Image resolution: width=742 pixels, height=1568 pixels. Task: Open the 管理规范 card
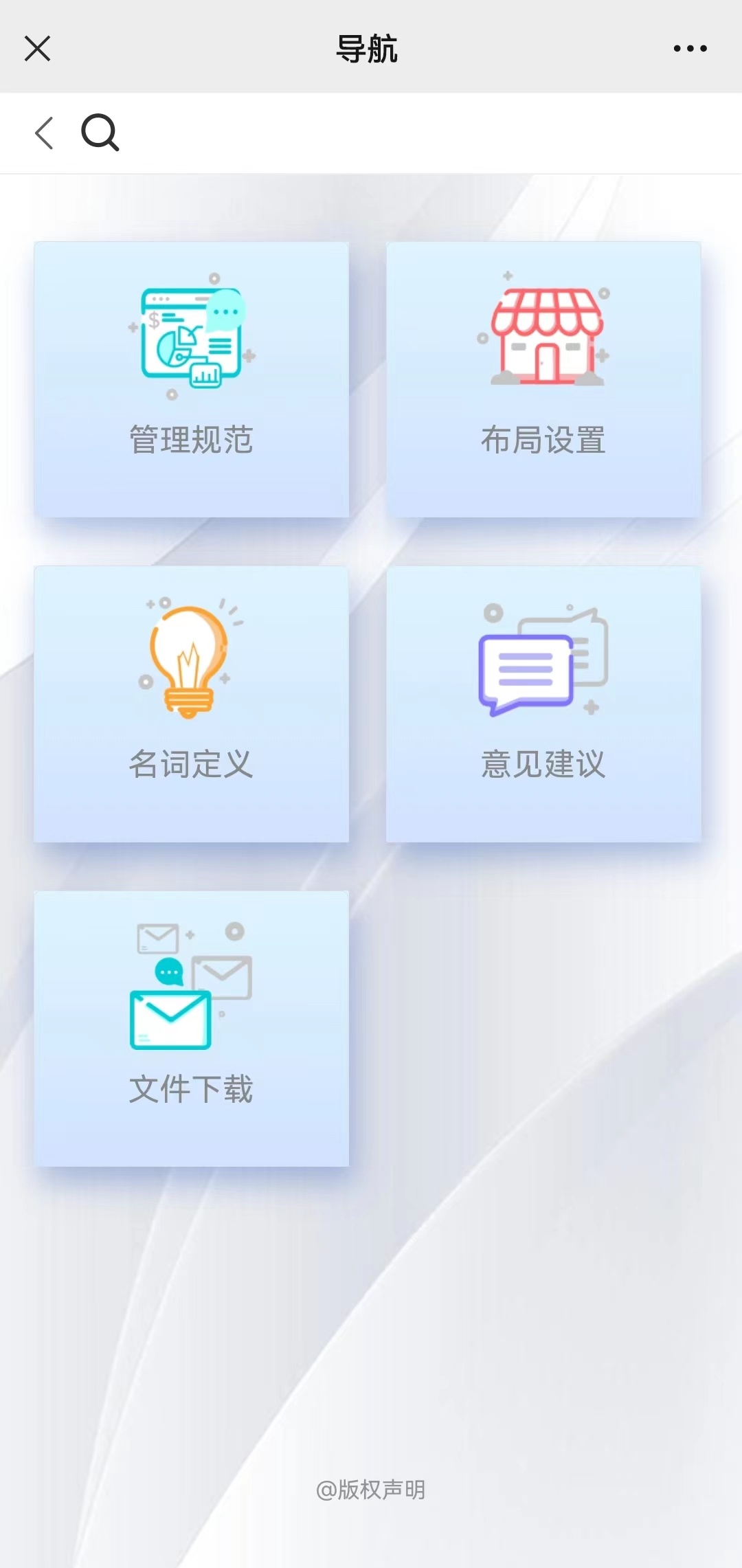tap(192, 379)
